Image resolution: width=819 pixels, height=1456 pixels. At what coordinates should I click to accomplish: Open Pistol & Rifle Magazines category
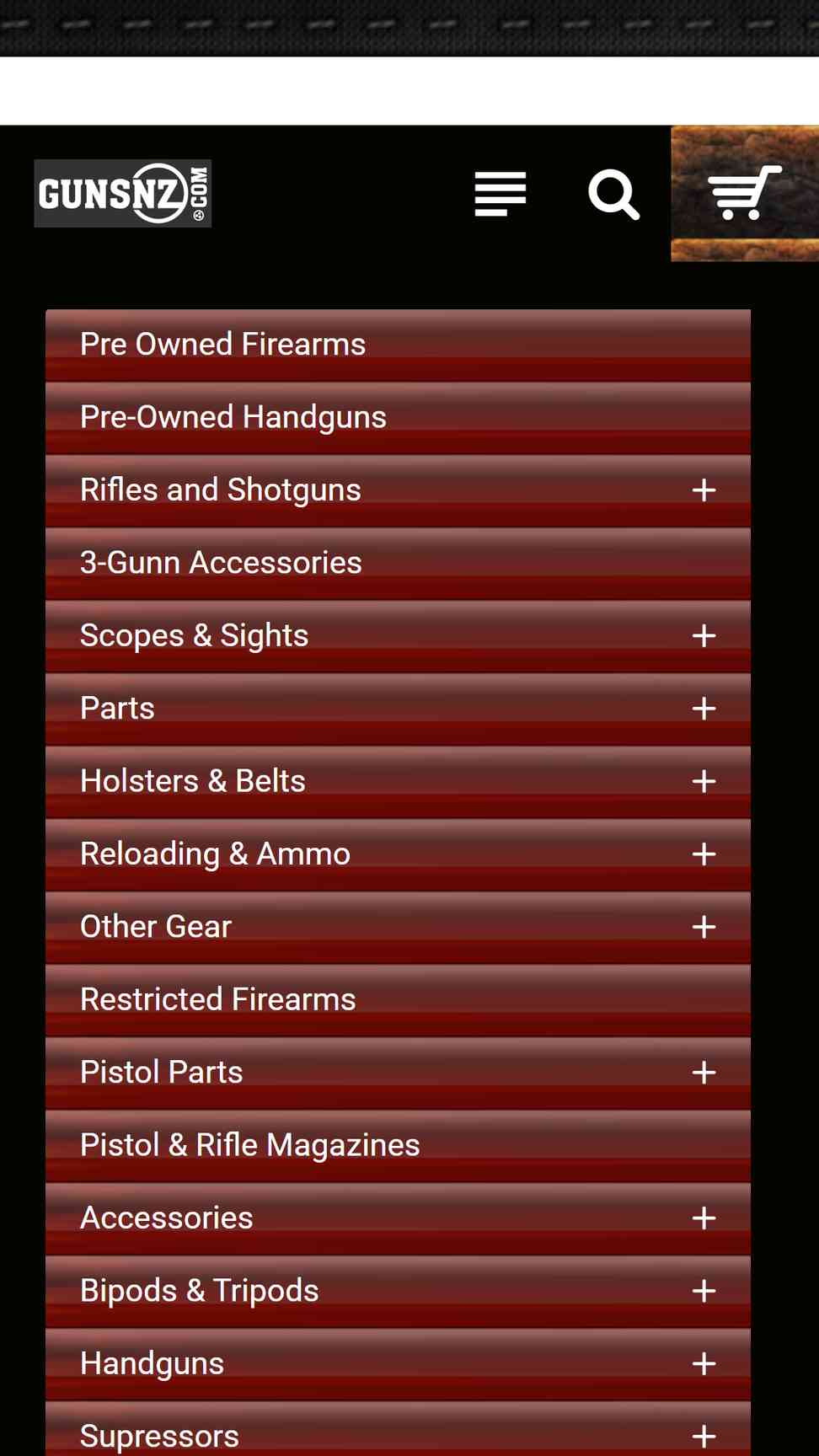[398, 1146]
